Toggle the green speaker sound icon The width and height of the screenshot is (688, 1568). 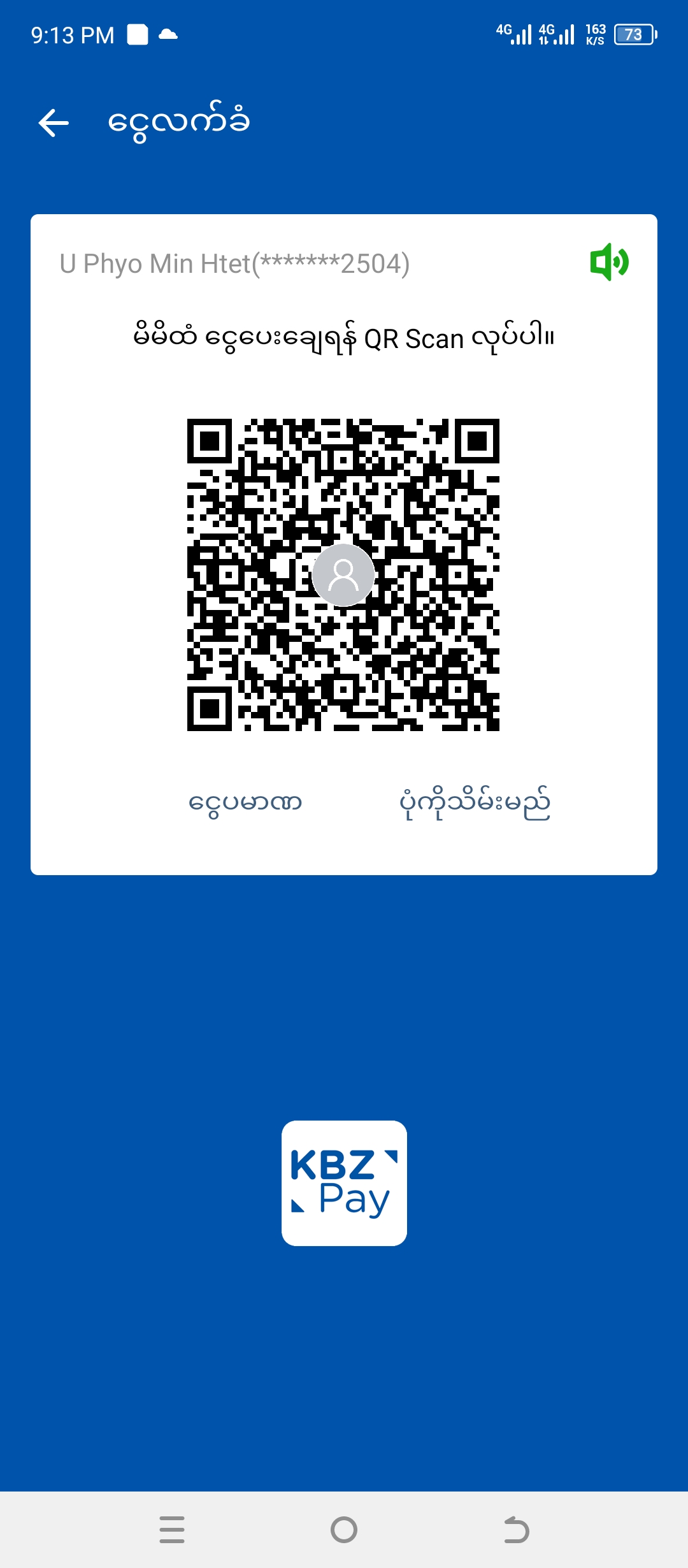(609, 262)
